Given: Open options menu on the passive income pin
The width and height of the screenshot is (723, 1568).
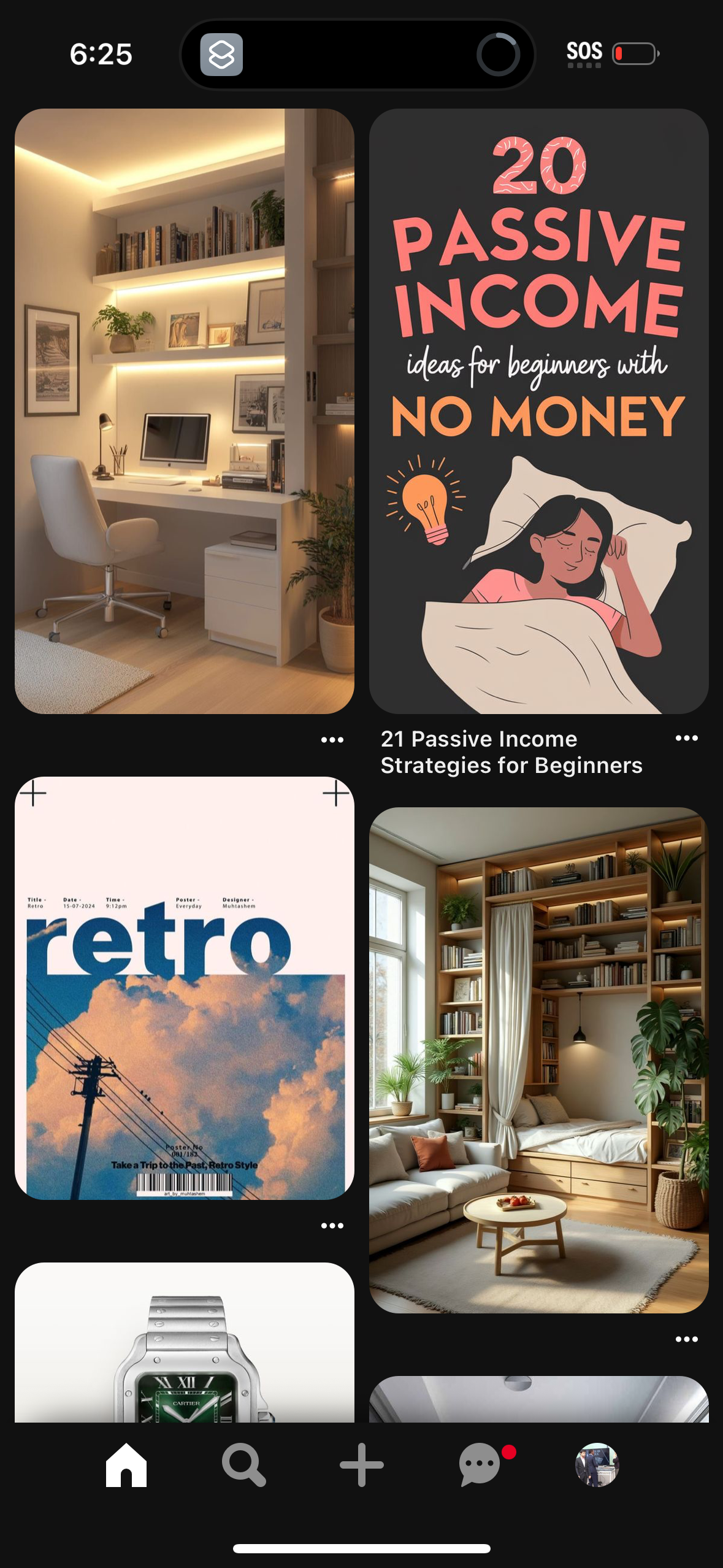Looking at the screenshot, I should 687,738.
